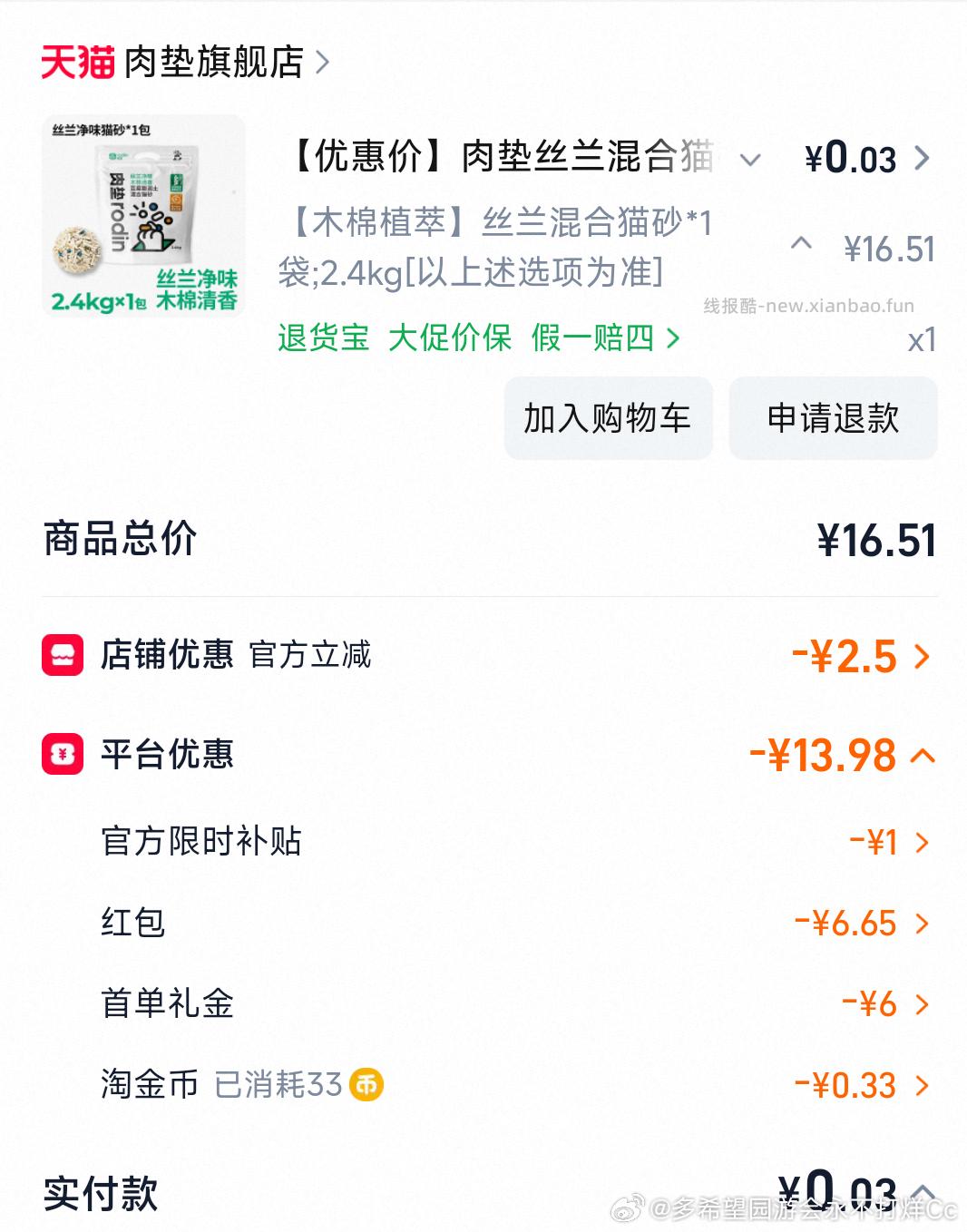The image size is (967, 1232).
Task: Click the 申请退款 button
Action: point(832,418)
